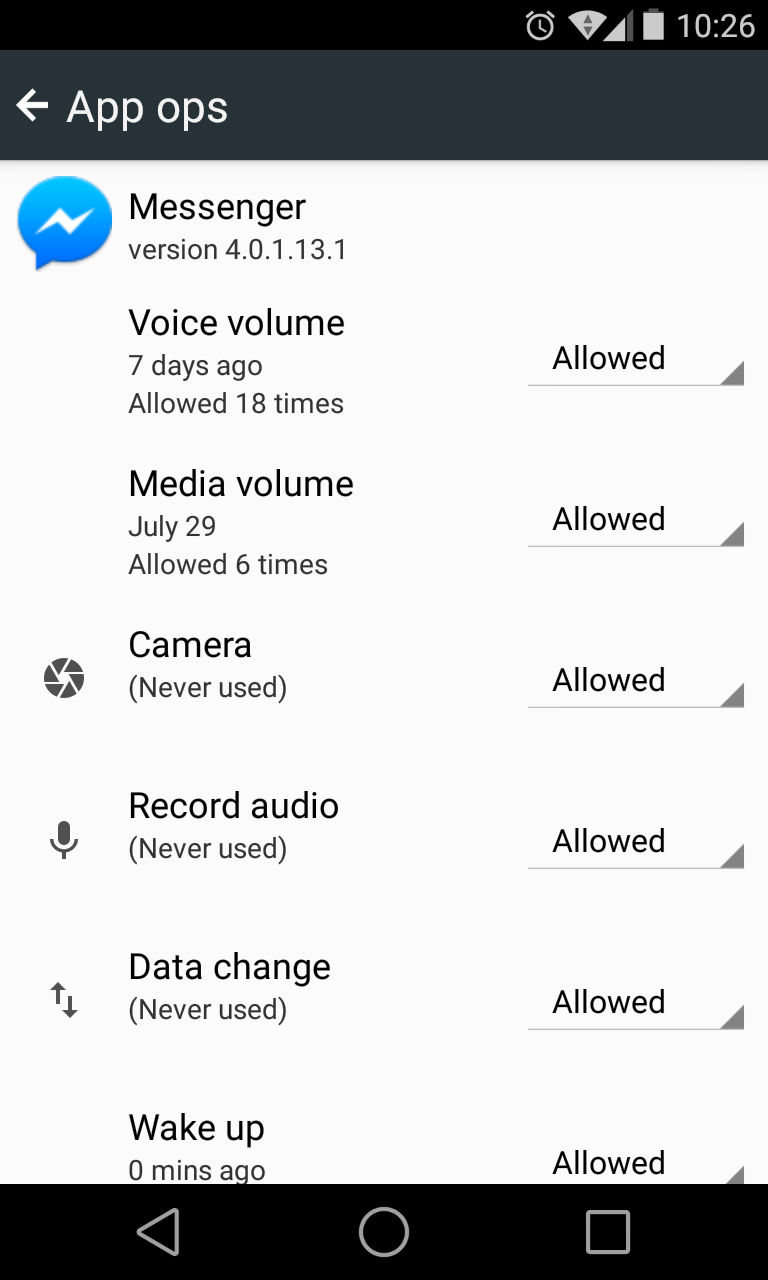This screenshot has width=768, height=1280.
Task: Tap the system home button
Action: coord(384,1232)
